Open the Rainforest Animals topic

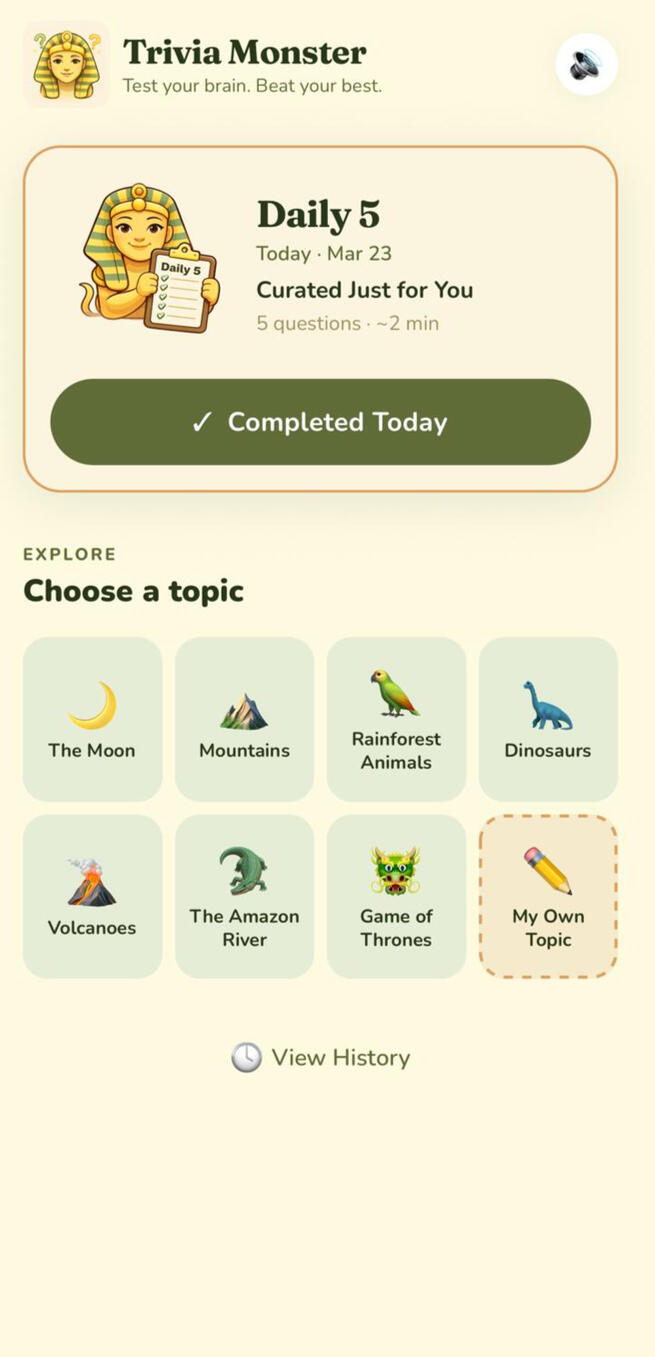tap(396, 719)
